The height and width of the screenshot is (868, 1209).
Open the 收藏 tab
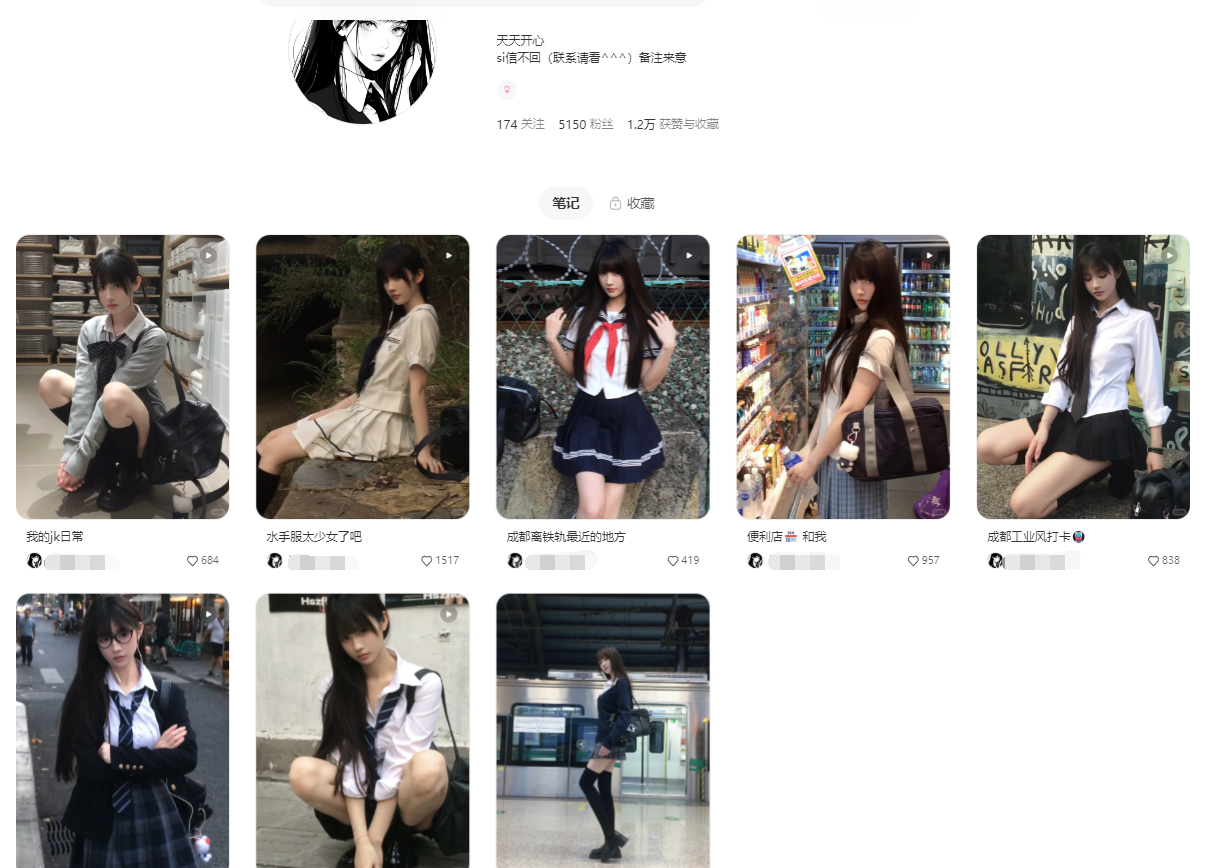[x=632, y=203]
